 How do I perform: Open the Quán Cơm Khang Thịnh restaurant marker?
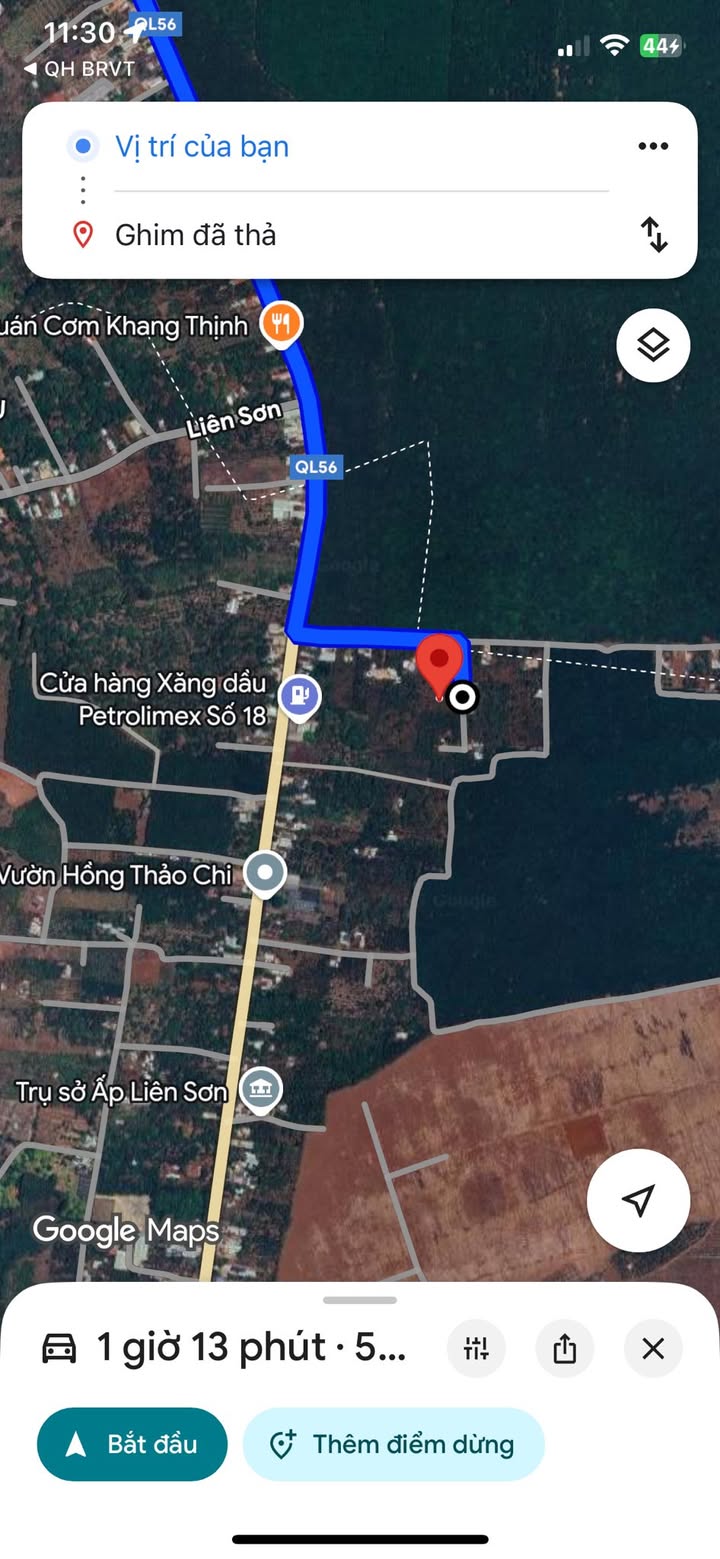click(x=282, y=324)
